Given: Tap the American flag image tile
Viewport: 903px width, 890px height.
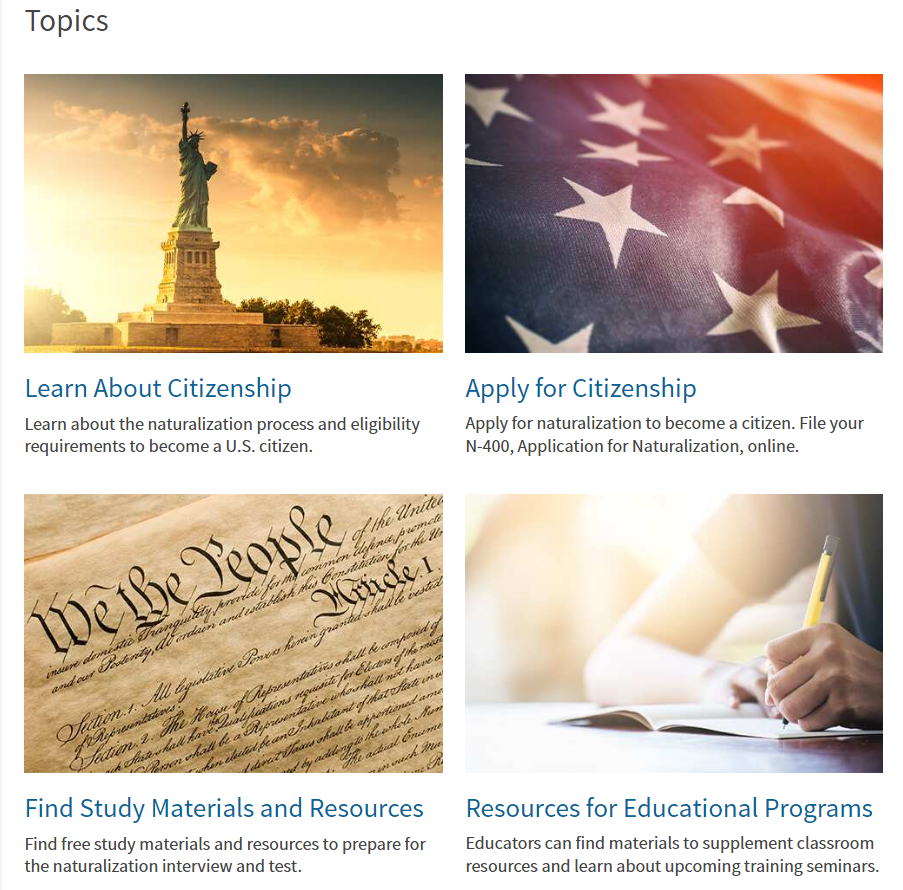Looking at the screenshot, I should click(673, 213).
